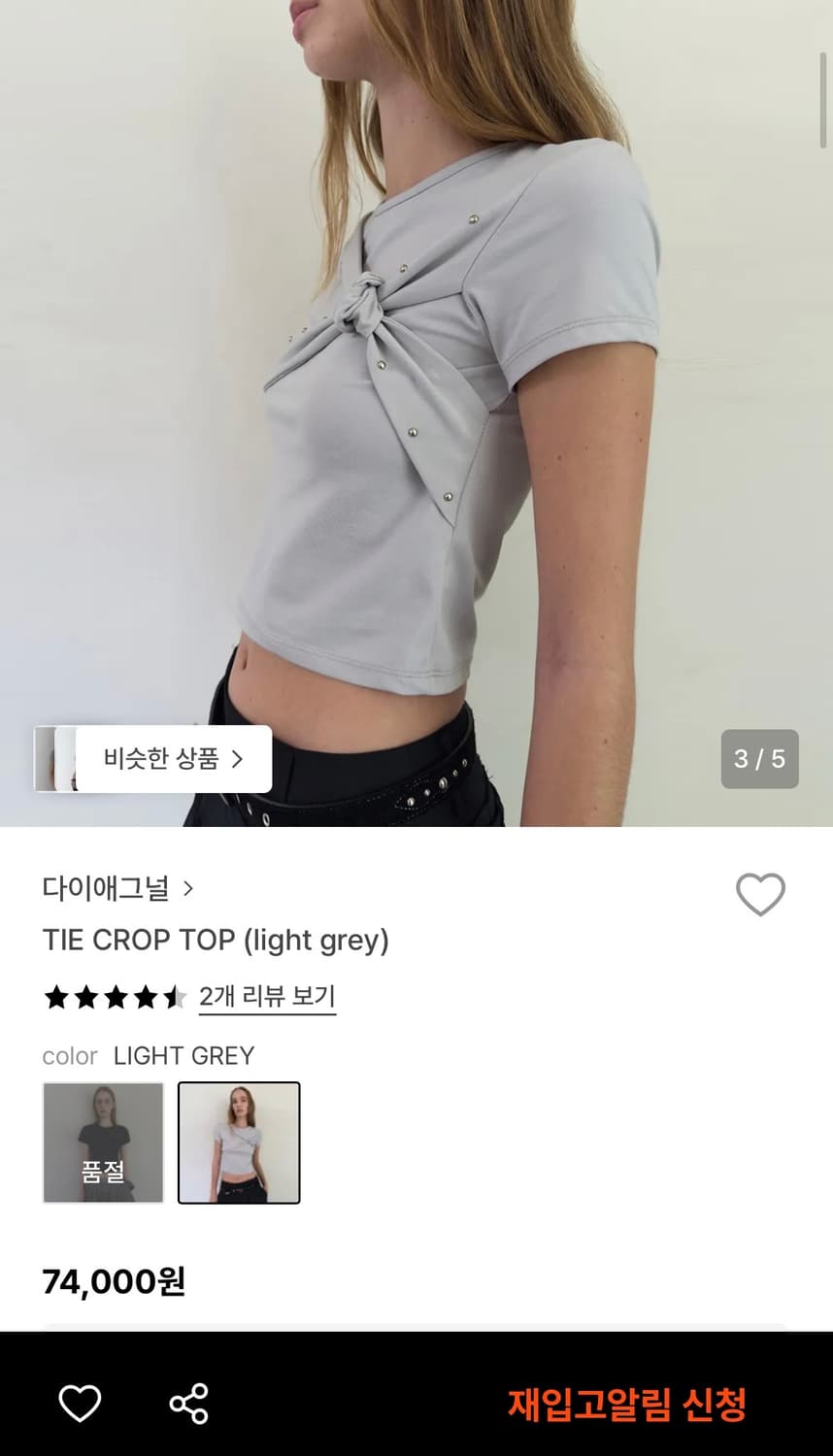Select the sold-out swatch marked 품절
Screen dimensions: 833x1456
tap(104, 1142)
